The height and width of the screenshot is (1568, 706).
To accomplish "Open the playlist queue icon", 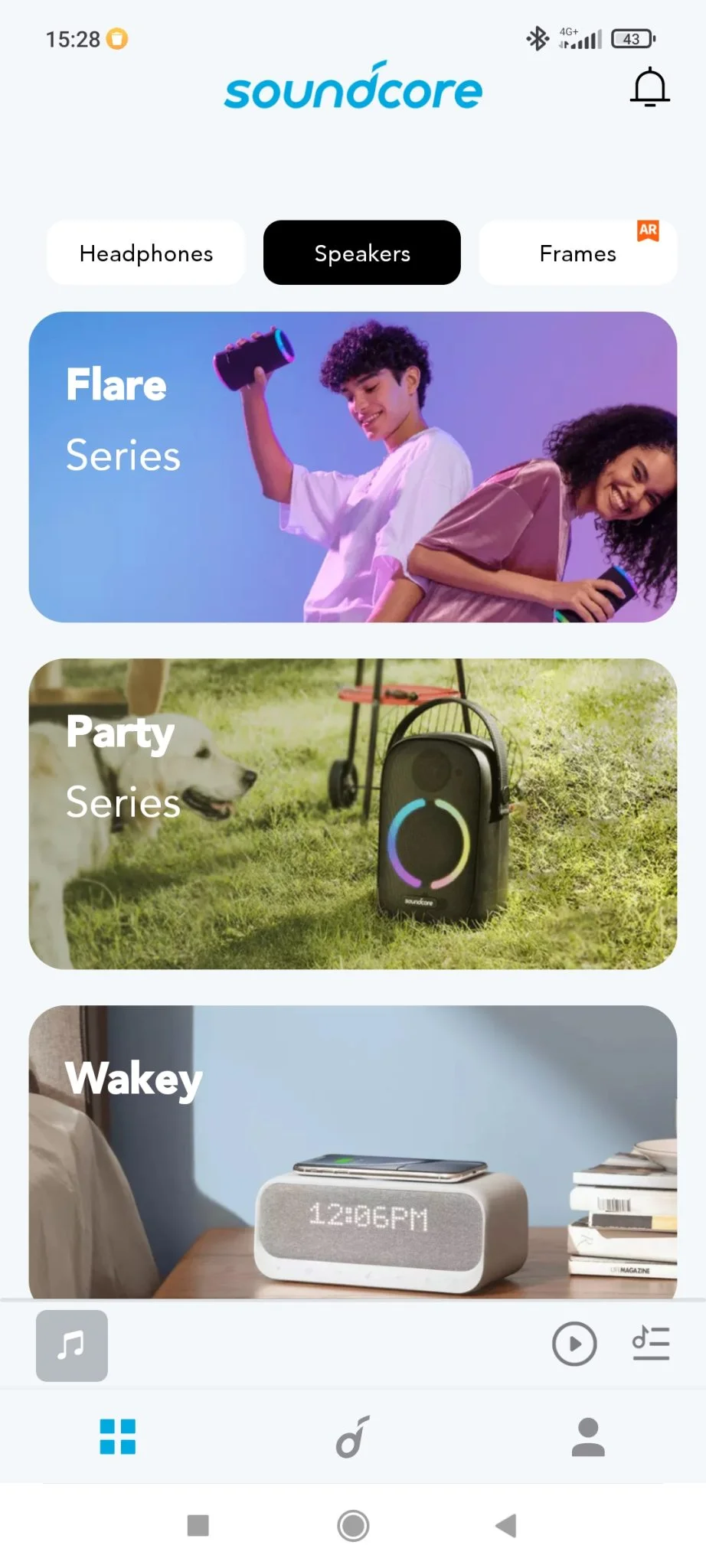I will (x=651, y=1344).
